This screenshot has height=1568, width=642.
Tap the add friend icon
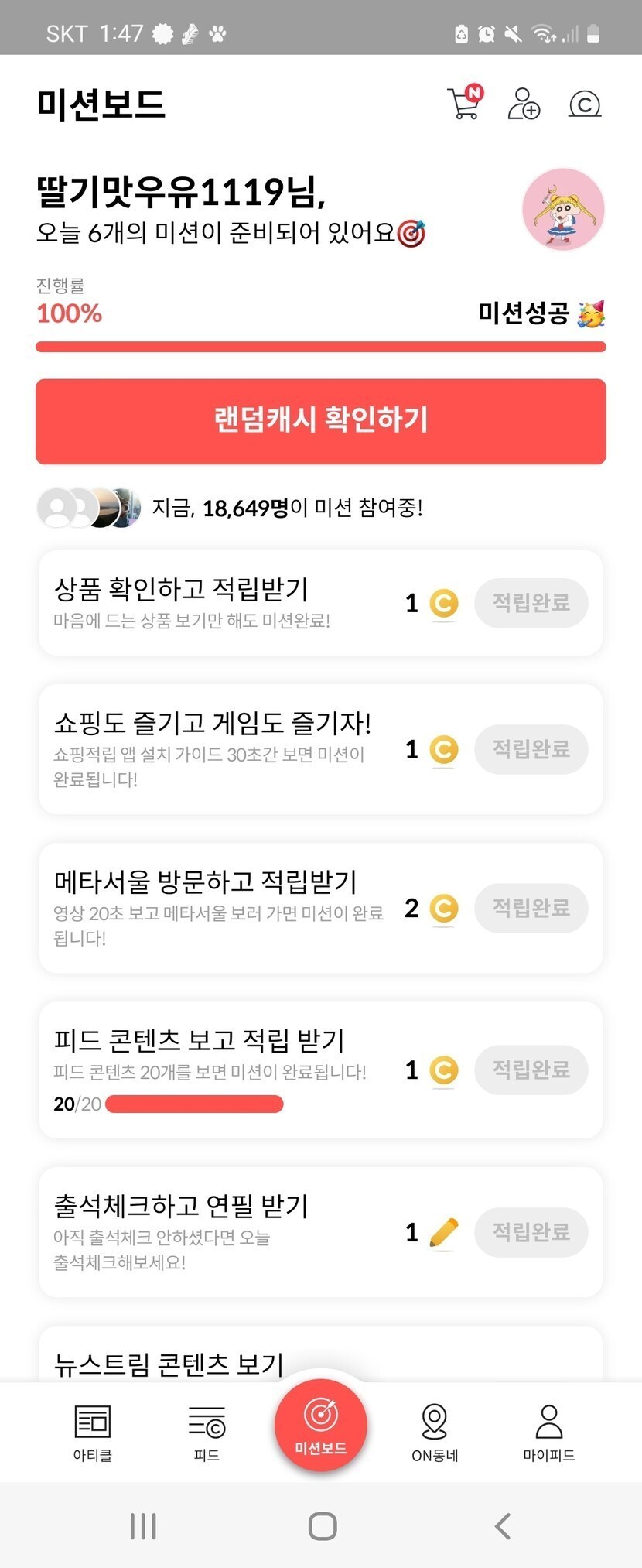(x=524, y=104)
